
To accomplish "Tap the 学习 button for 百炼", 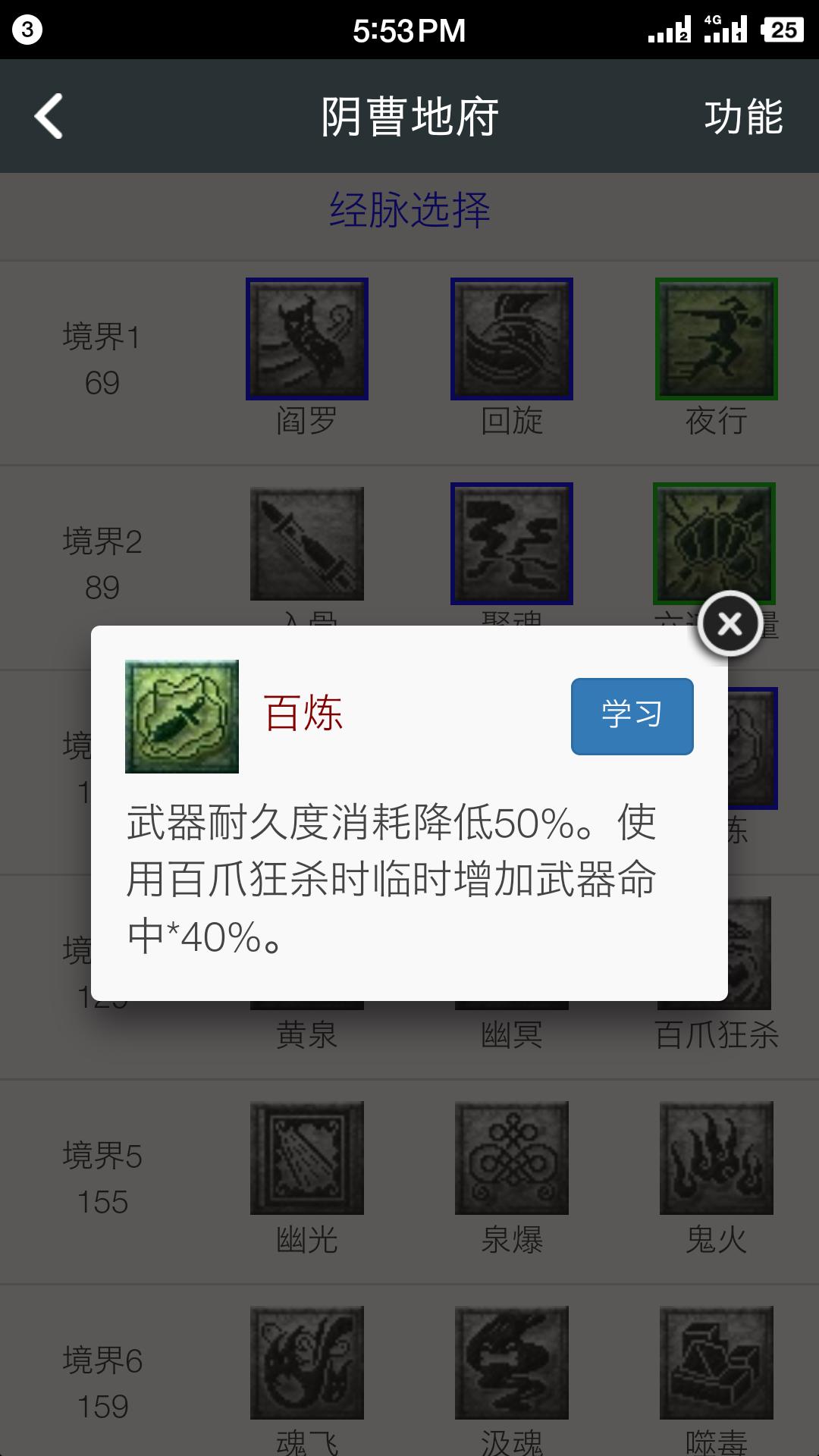I will [632, 716].
